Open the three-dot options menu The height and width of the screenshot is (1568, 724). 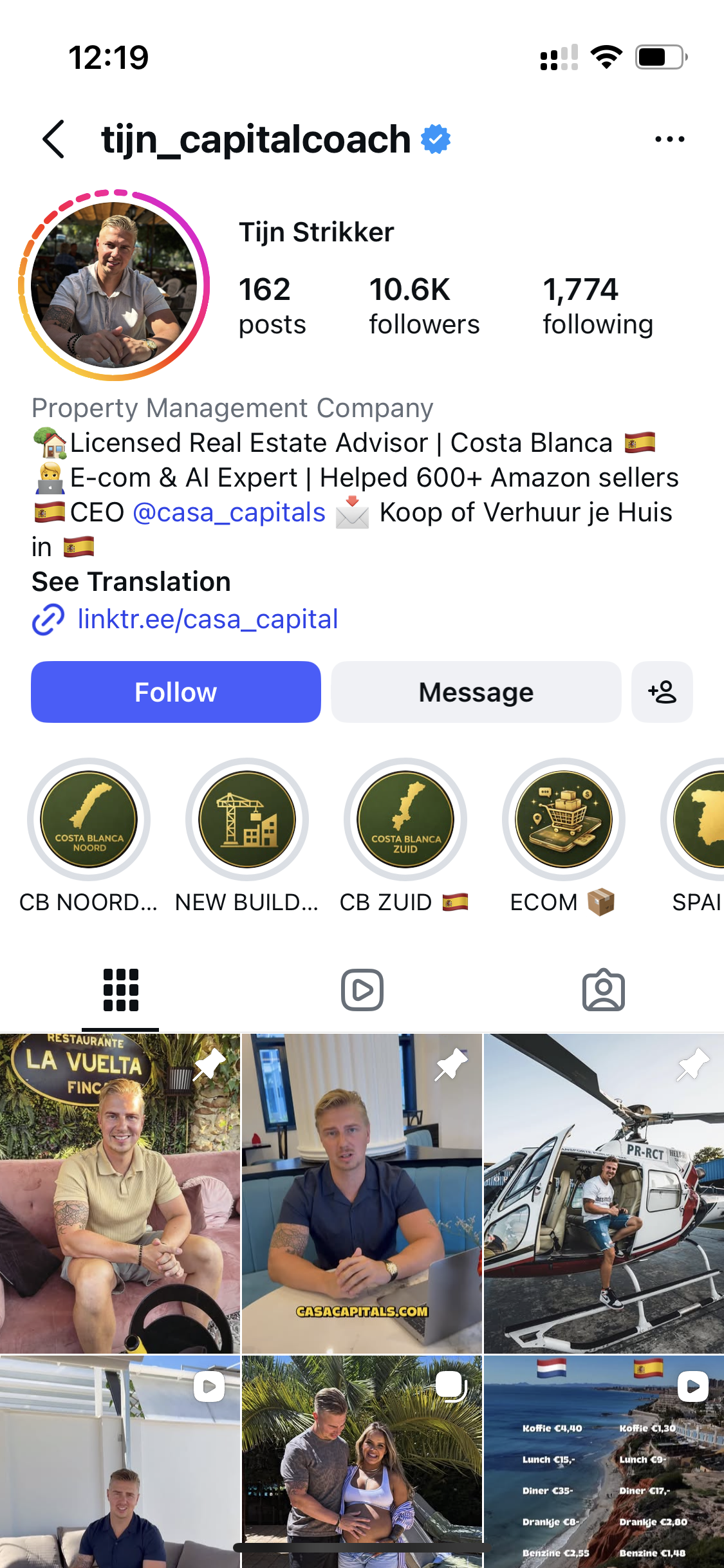669,139
